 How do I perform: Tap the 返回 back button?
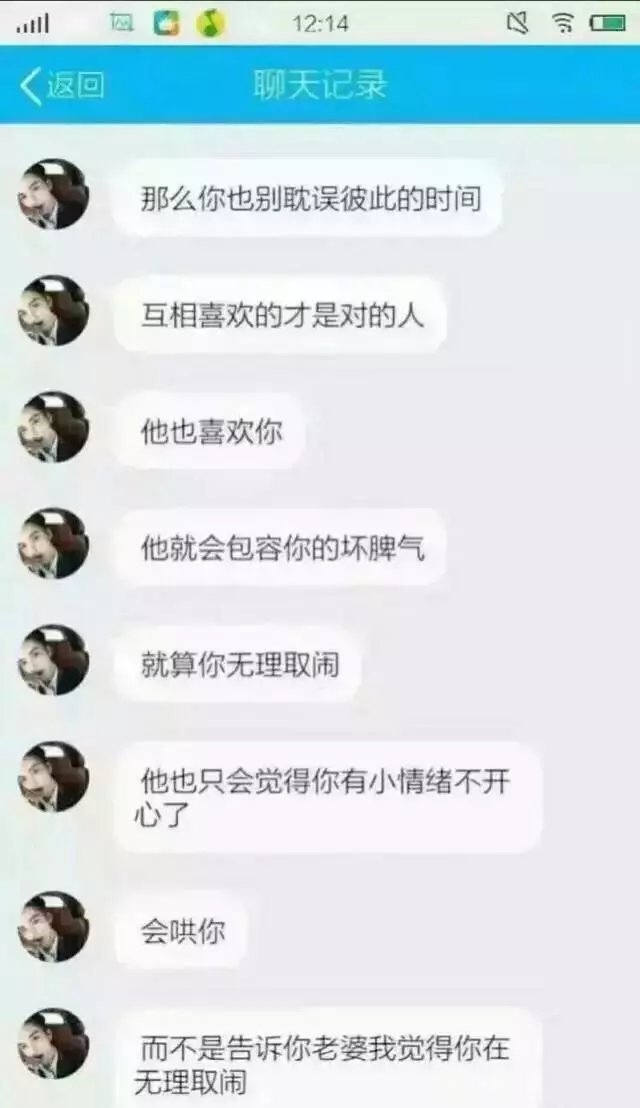pyautogui.click(x=62, y=86)
